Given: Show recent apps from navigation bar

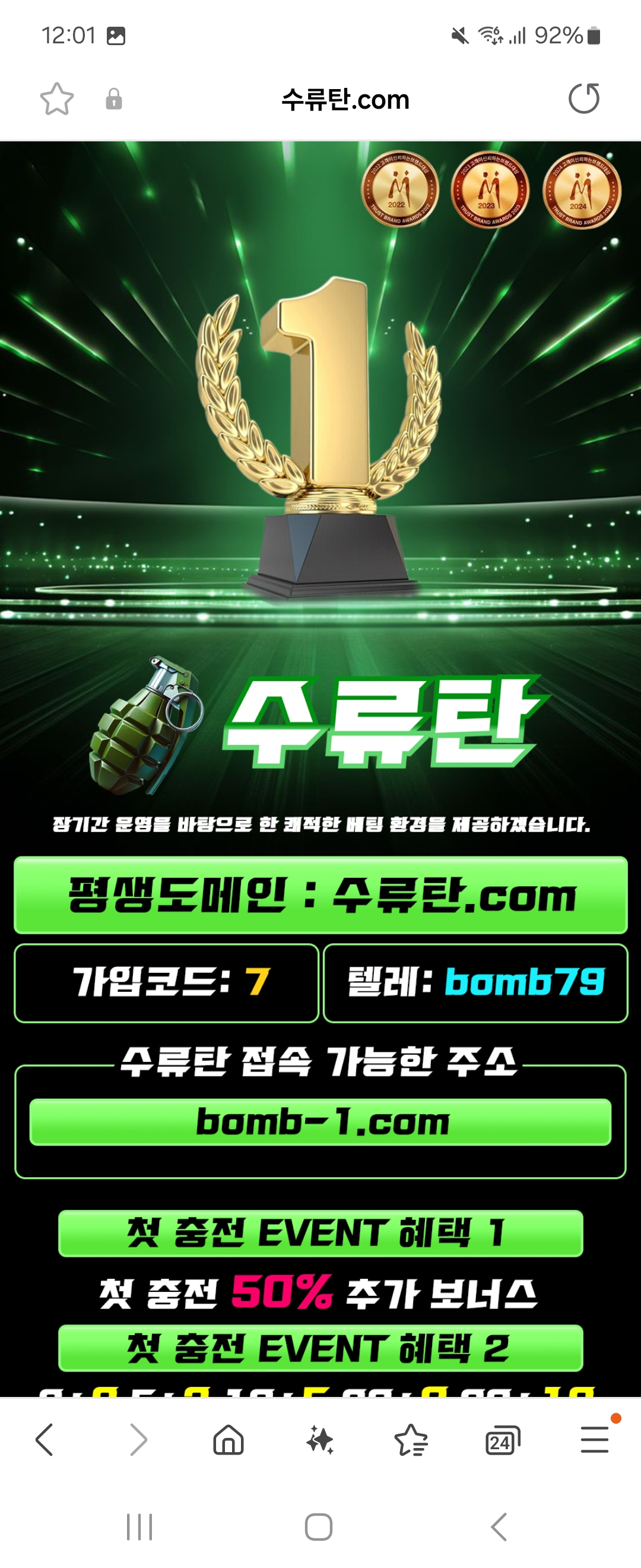Looking at the screenshot, I should point(139,1527).
